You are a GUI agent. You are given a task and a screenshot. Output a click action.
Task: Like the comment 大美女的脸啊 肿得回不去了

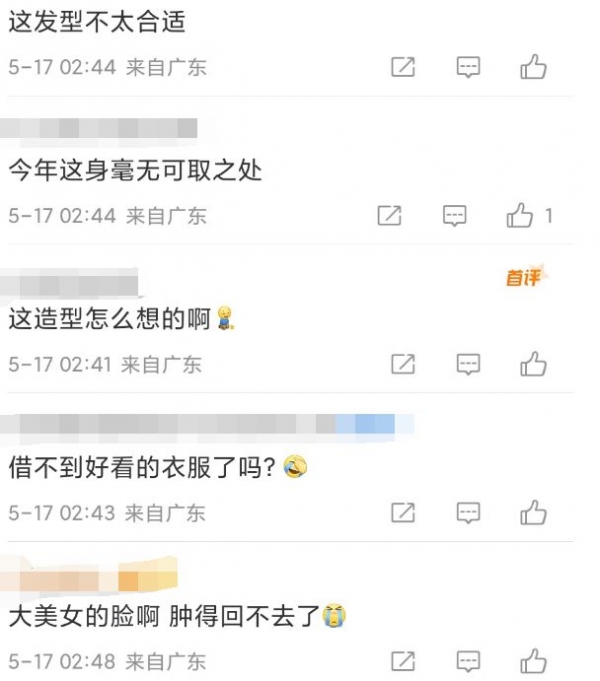[533, 661]
